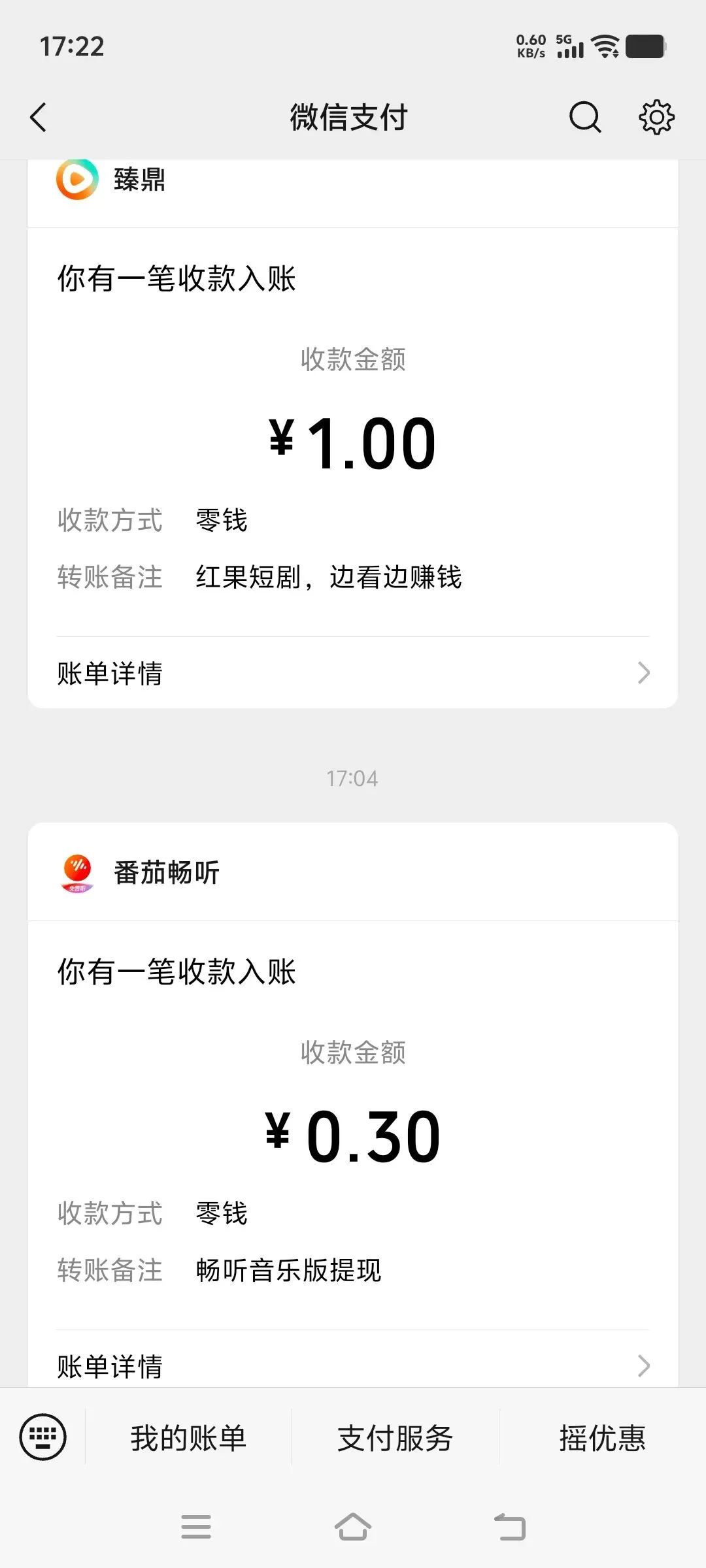706x1568 pixels.
Task: Open the 我的账单 menu
Action: [x=188, y=1437]
